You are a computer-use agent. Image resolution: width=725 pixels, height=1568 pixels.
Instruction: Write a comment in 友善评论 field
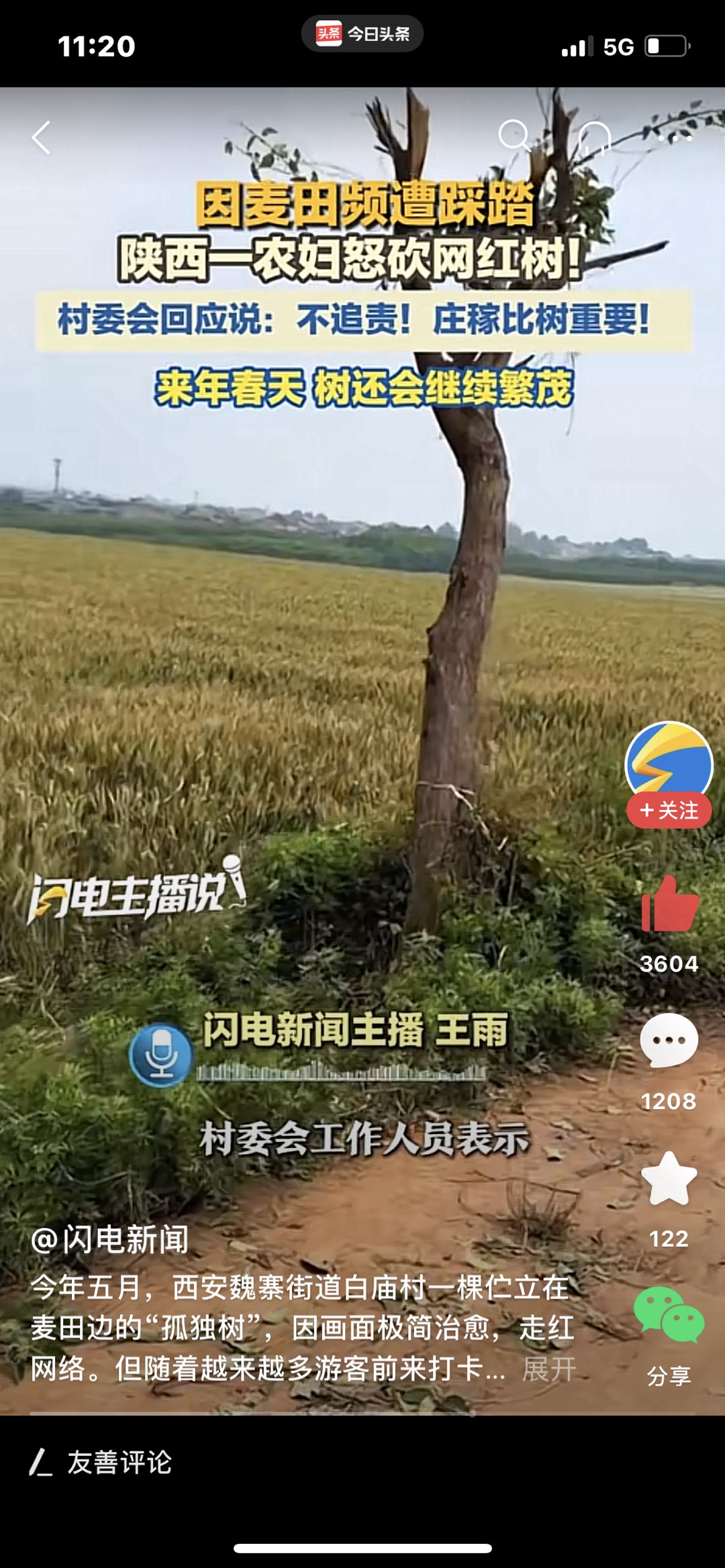click(362, 1463)
